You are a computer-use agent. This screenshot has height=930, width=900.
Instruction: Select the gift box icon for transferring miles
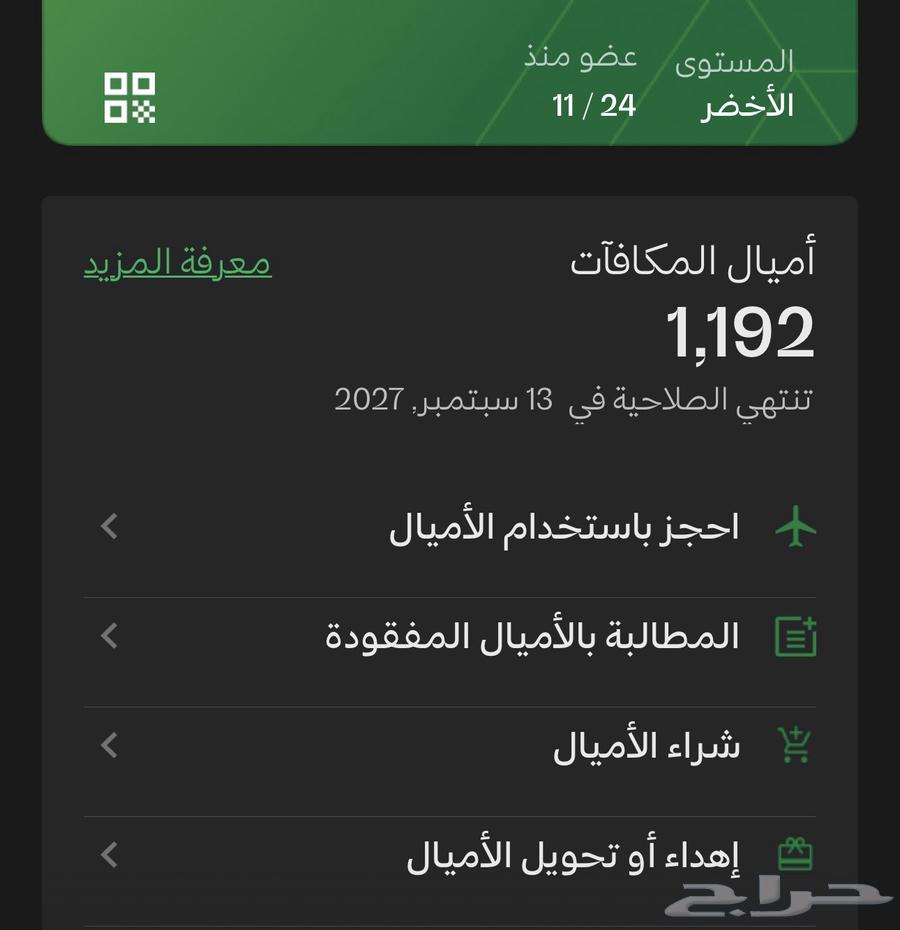(795, 853)
